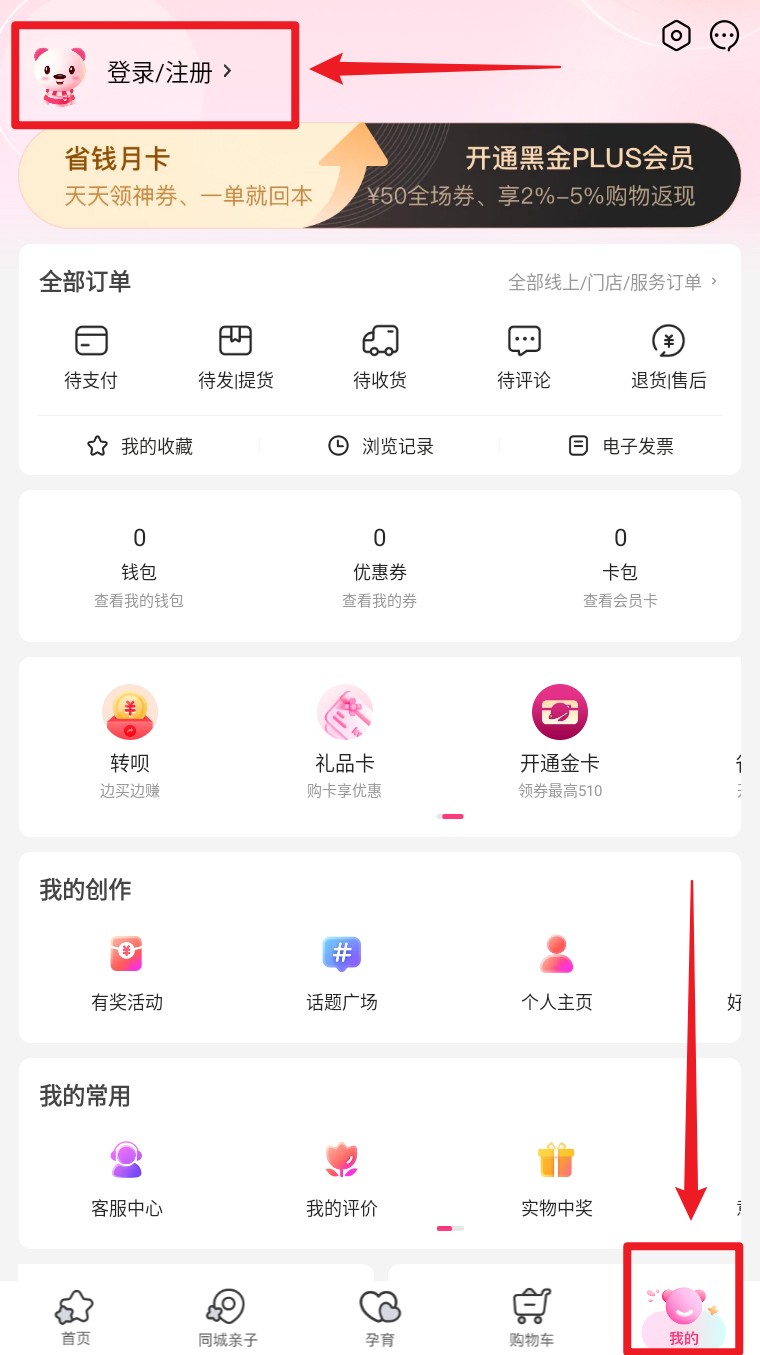Image resolution: width=760 pixels, height=1355 pixels.
Task: View 我的收藏 favorites
Action: pyautogui.click(x=140, y=446)
